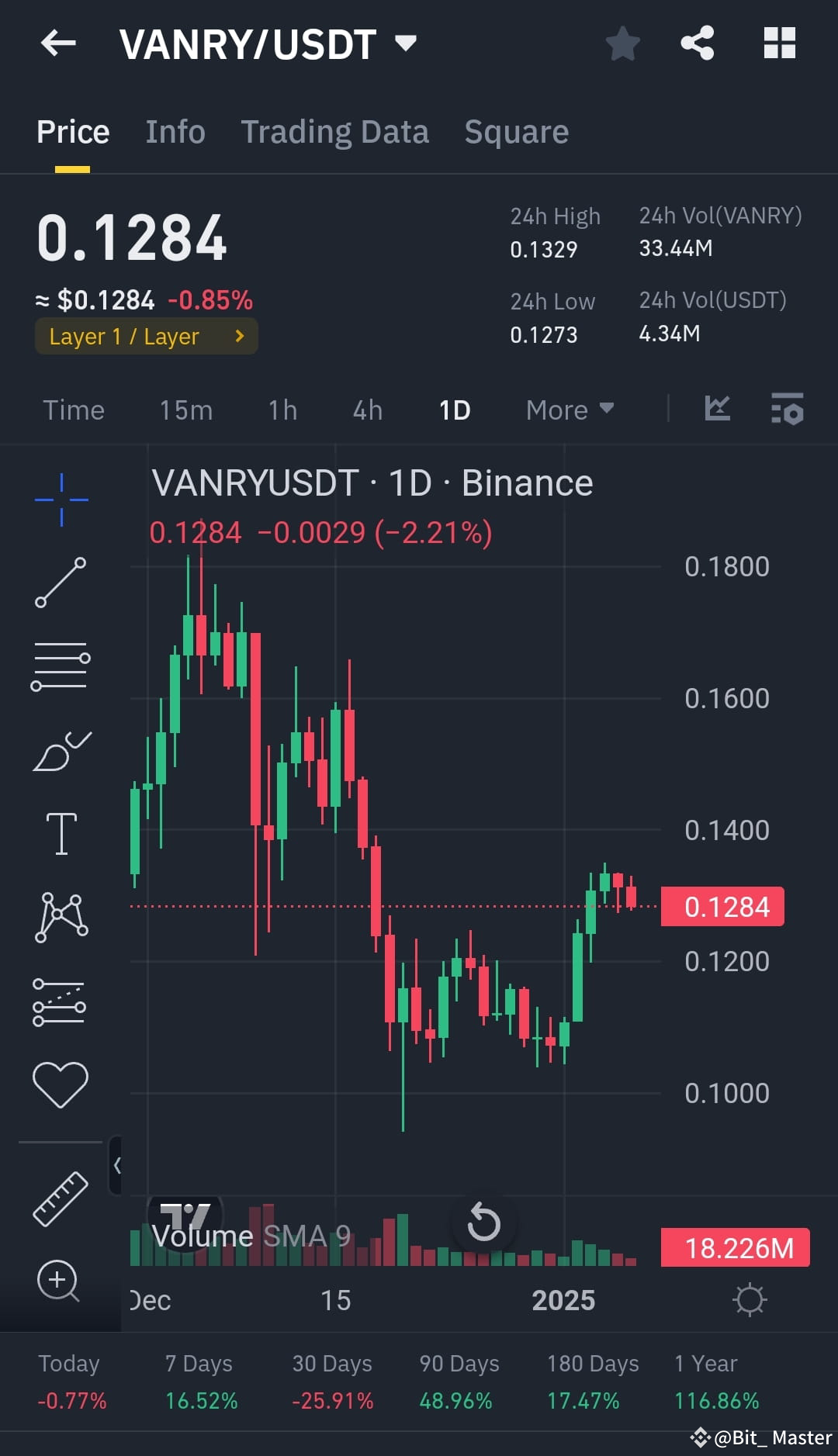This screenshot has width=838, height=1456.
Task: Favorite VANRY/USDT with the star
Action: pyautogui.click(x=623, y=44)
